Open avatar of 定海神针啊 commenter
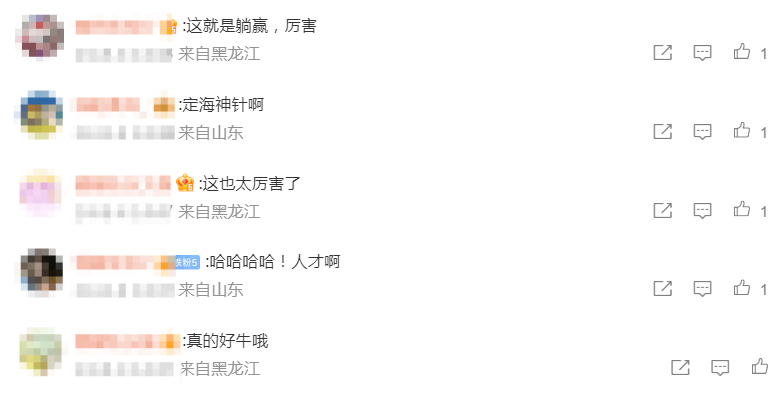Screen dimensions: 784x404 point(42,114)
